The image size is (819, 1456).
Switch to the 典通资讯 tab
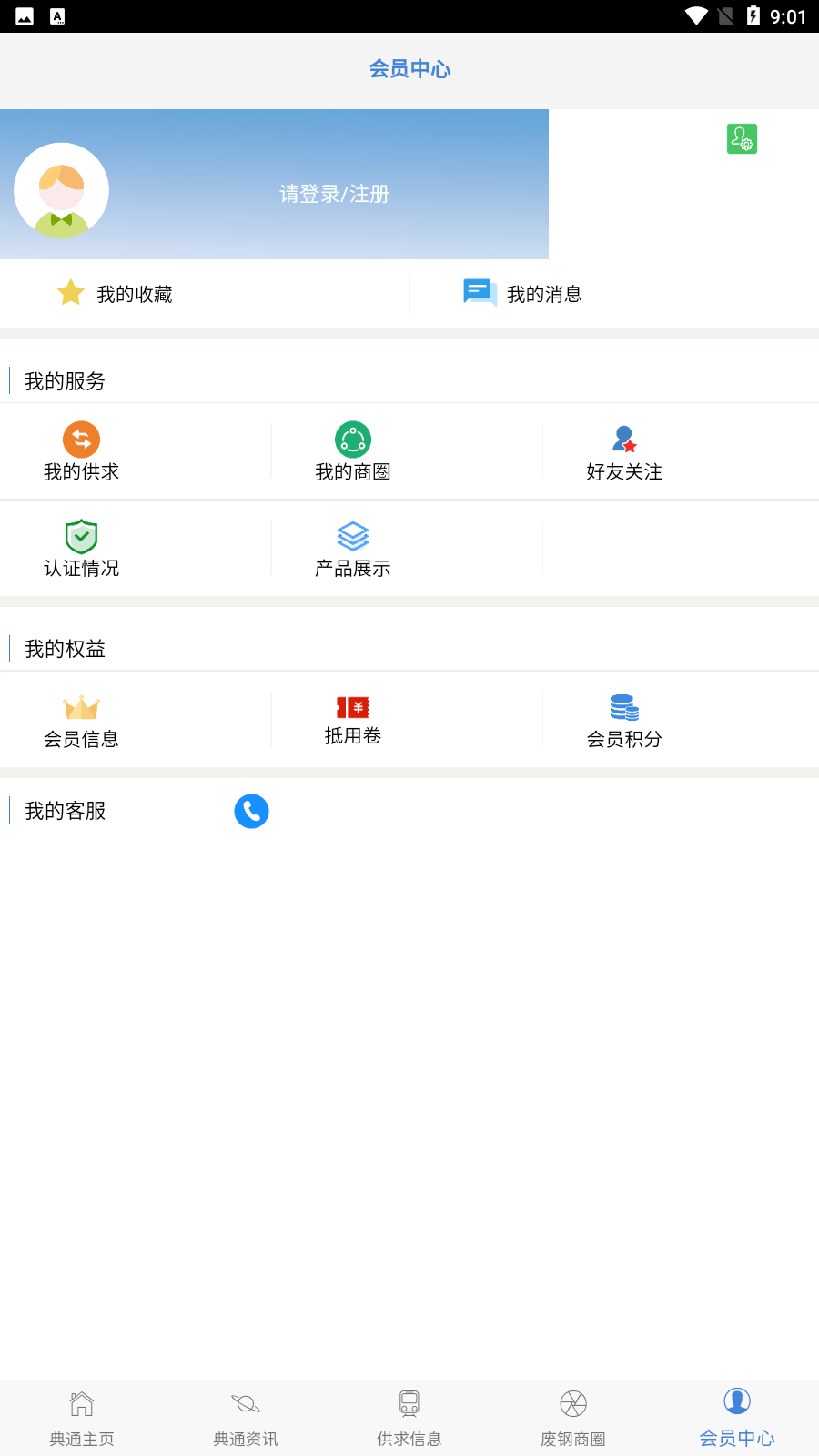(246, 1418)
